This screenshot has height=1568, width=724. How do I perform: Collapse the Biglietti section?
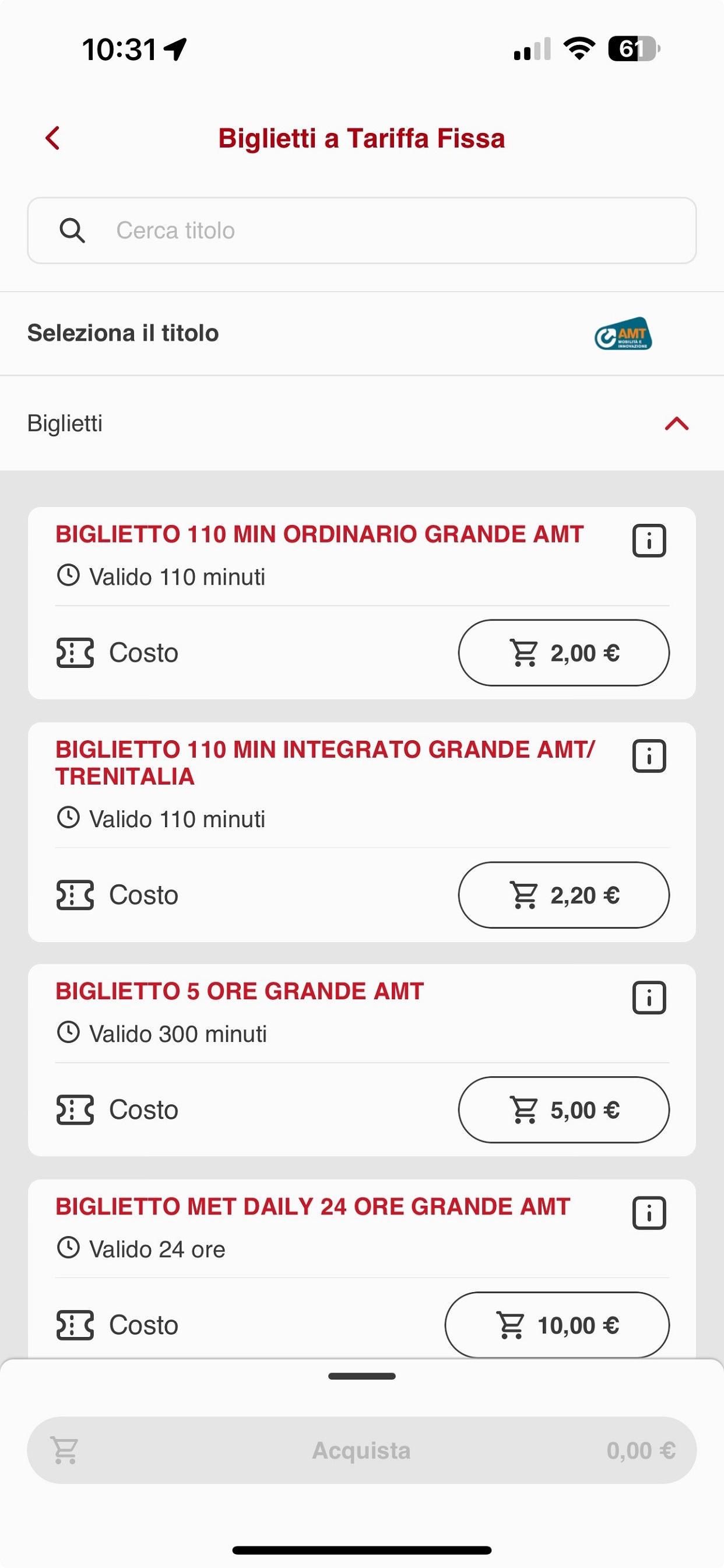pyautogui.click(x=676, y=423)
